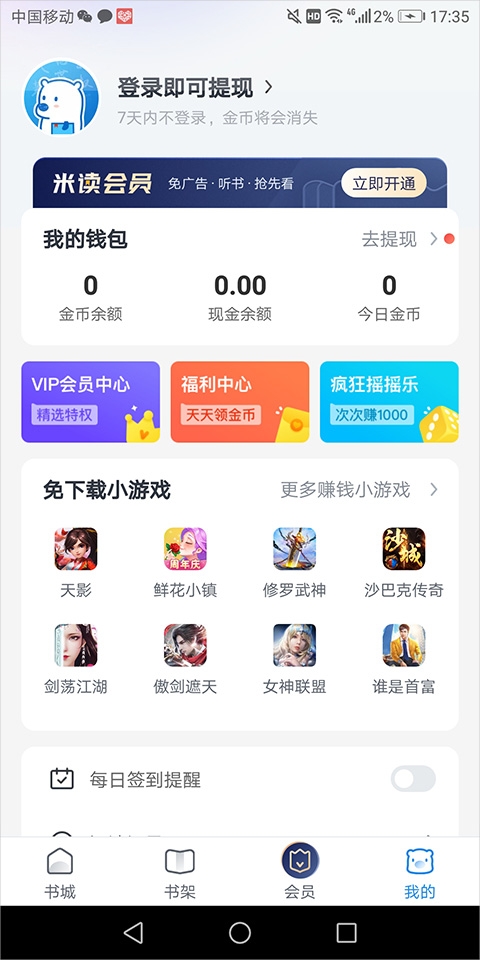Launch the 鲜花小镇 mini game
The width and height of the screenshot is (480, 960).
[185, 563]
